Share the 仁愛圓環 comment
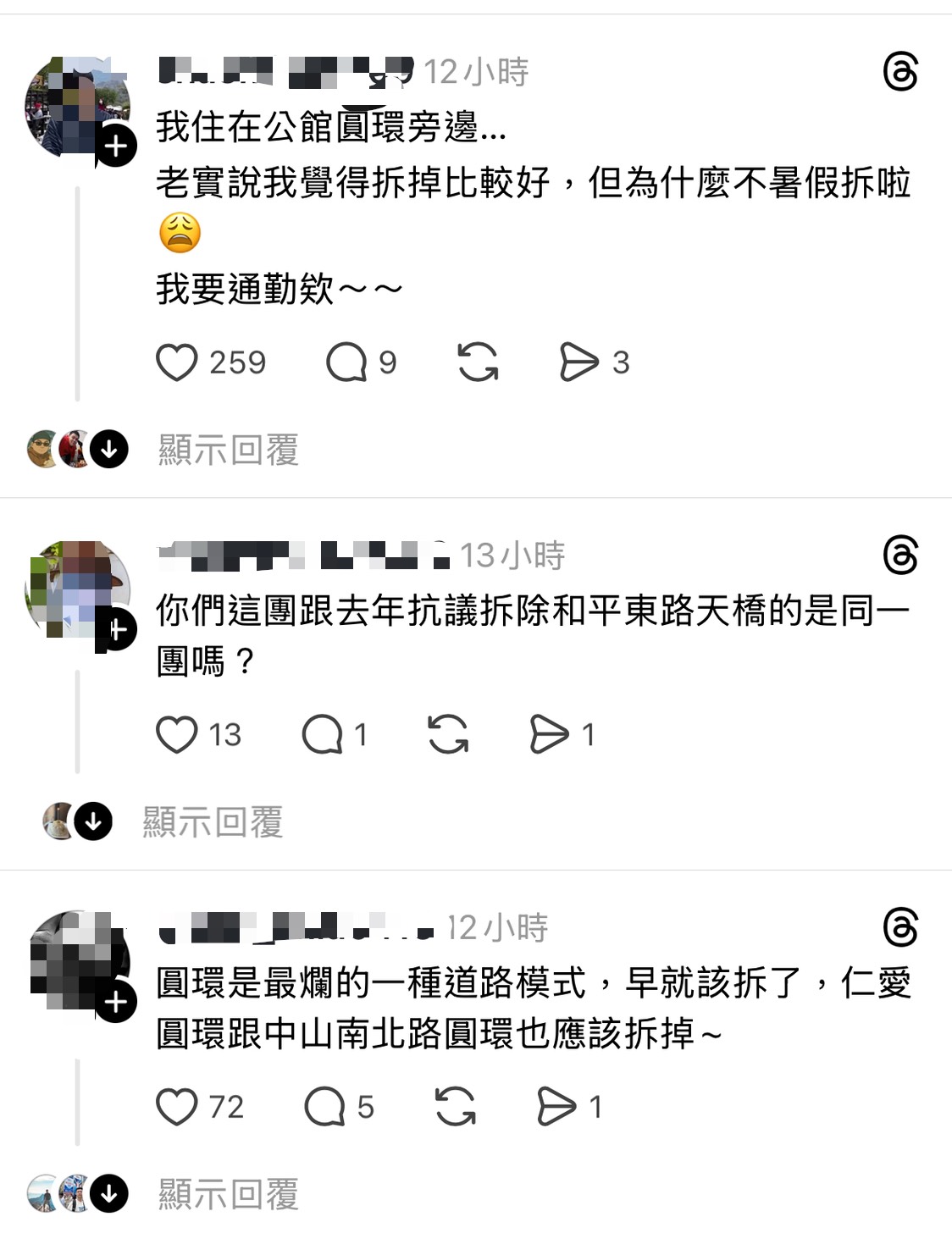 coord(556,1107)
